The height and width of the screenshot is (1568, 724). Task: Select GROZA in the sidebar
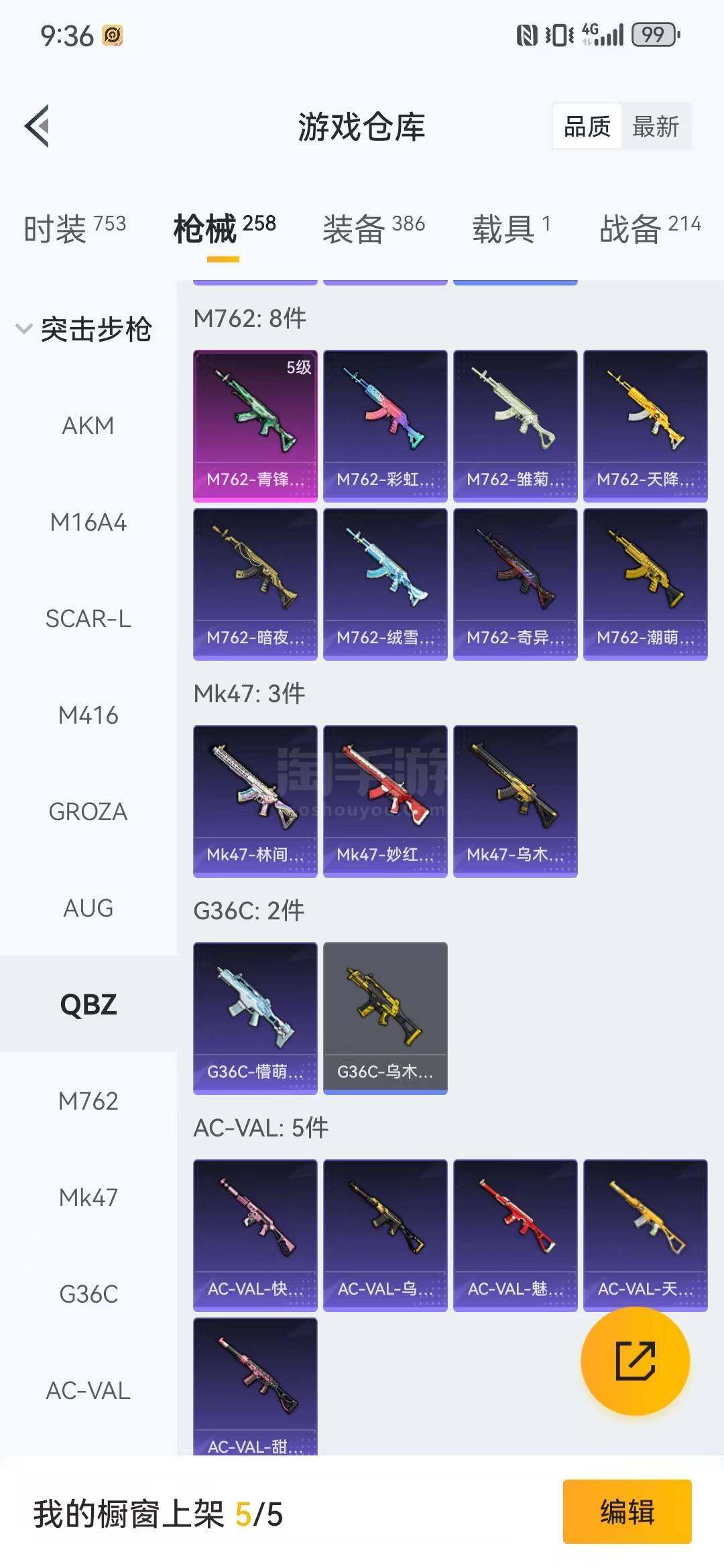[88, 811]
